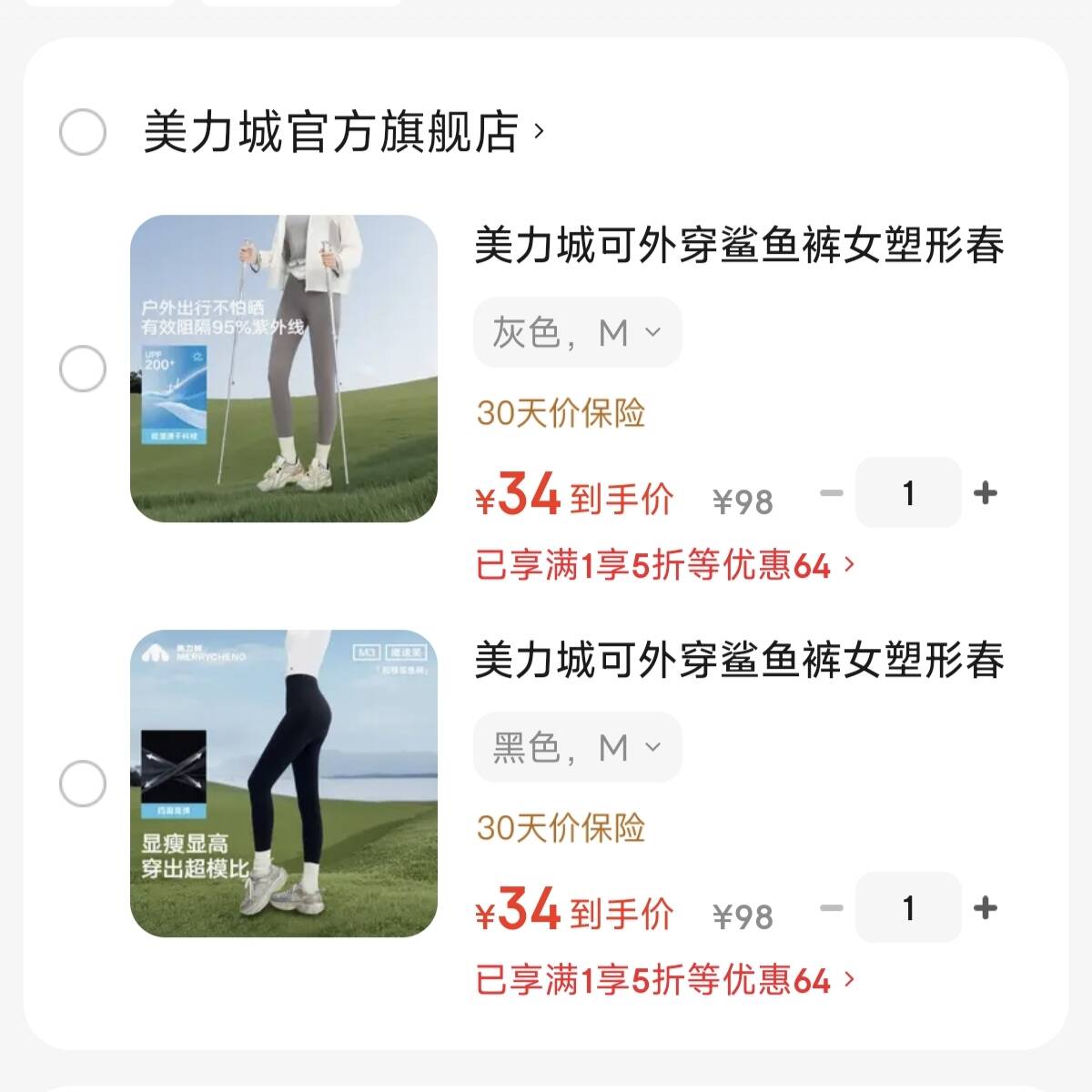The image size is (1092, 1092).
Task: Decrease quantity of the 黑色 pants
Action: point(831,908)
